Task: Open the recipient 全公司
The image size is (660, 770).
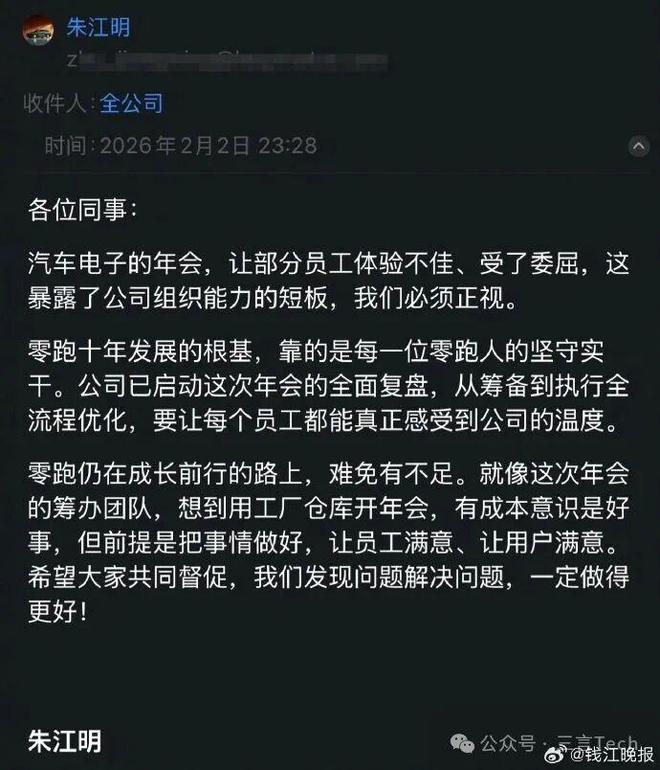Action: tap(130, 103)
